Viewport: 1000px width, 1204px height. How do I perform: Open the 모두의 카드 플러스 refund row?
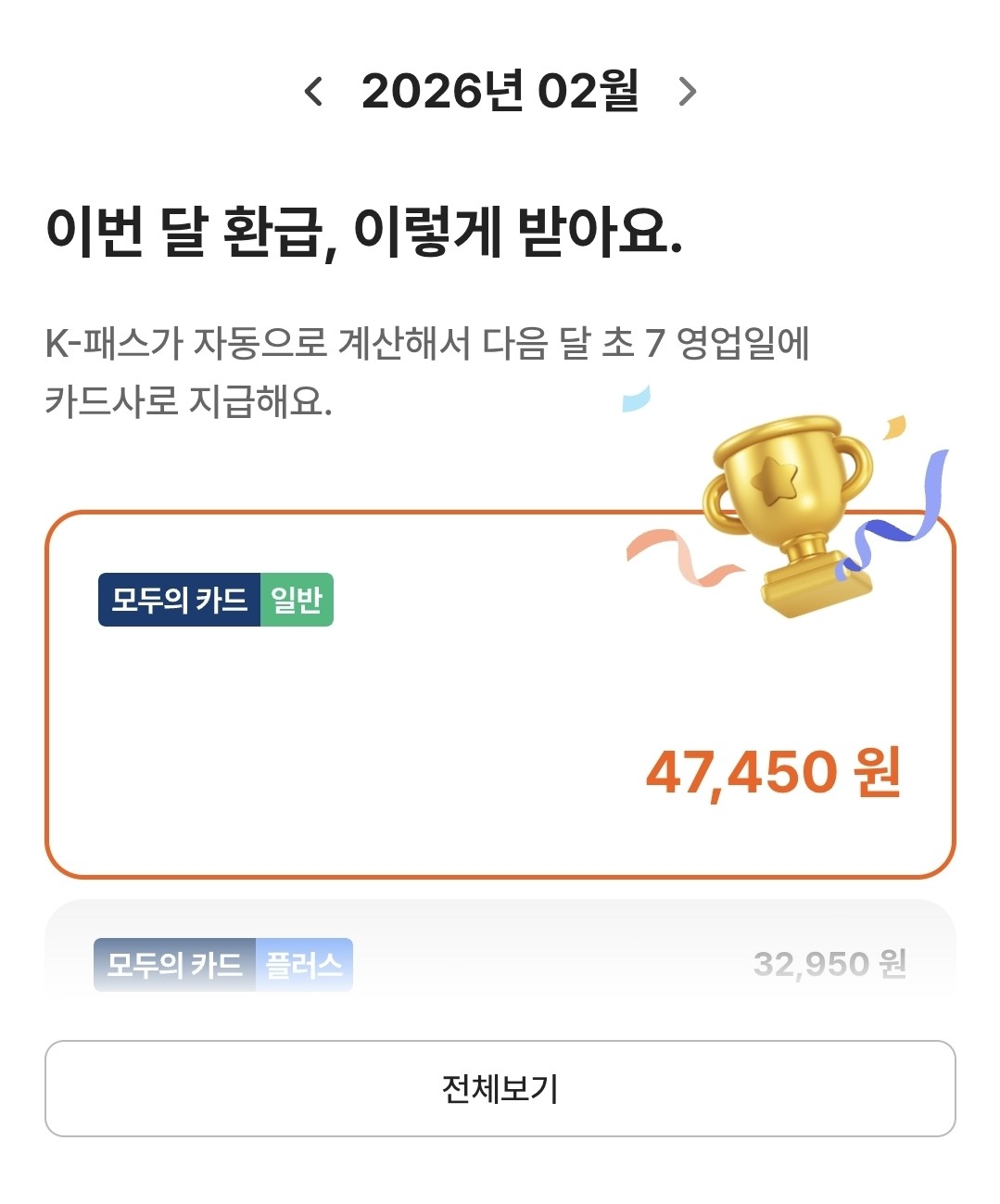point(500,964)
